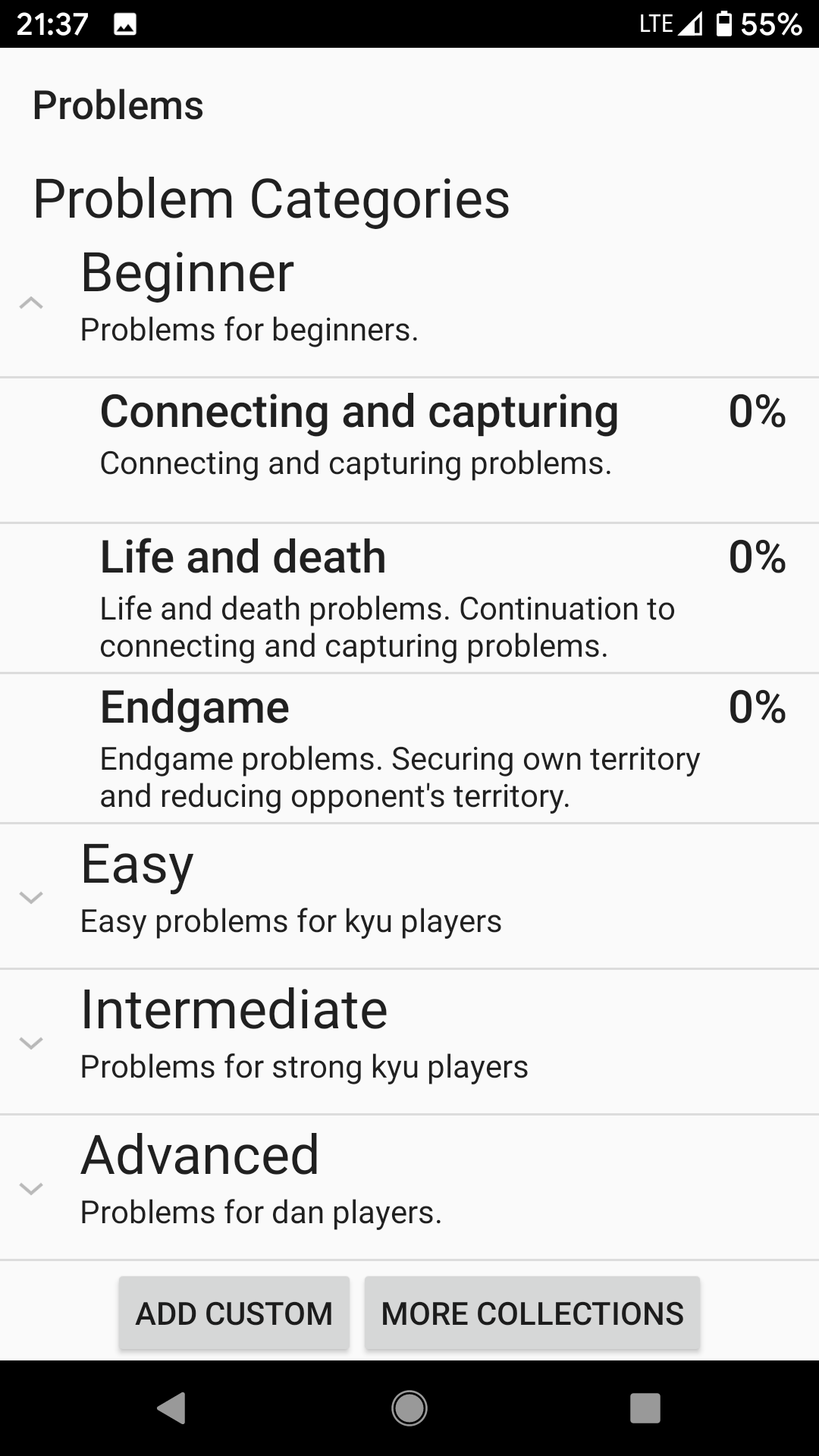
Task: Return to the home screen
Action: tap(409, 1408)
